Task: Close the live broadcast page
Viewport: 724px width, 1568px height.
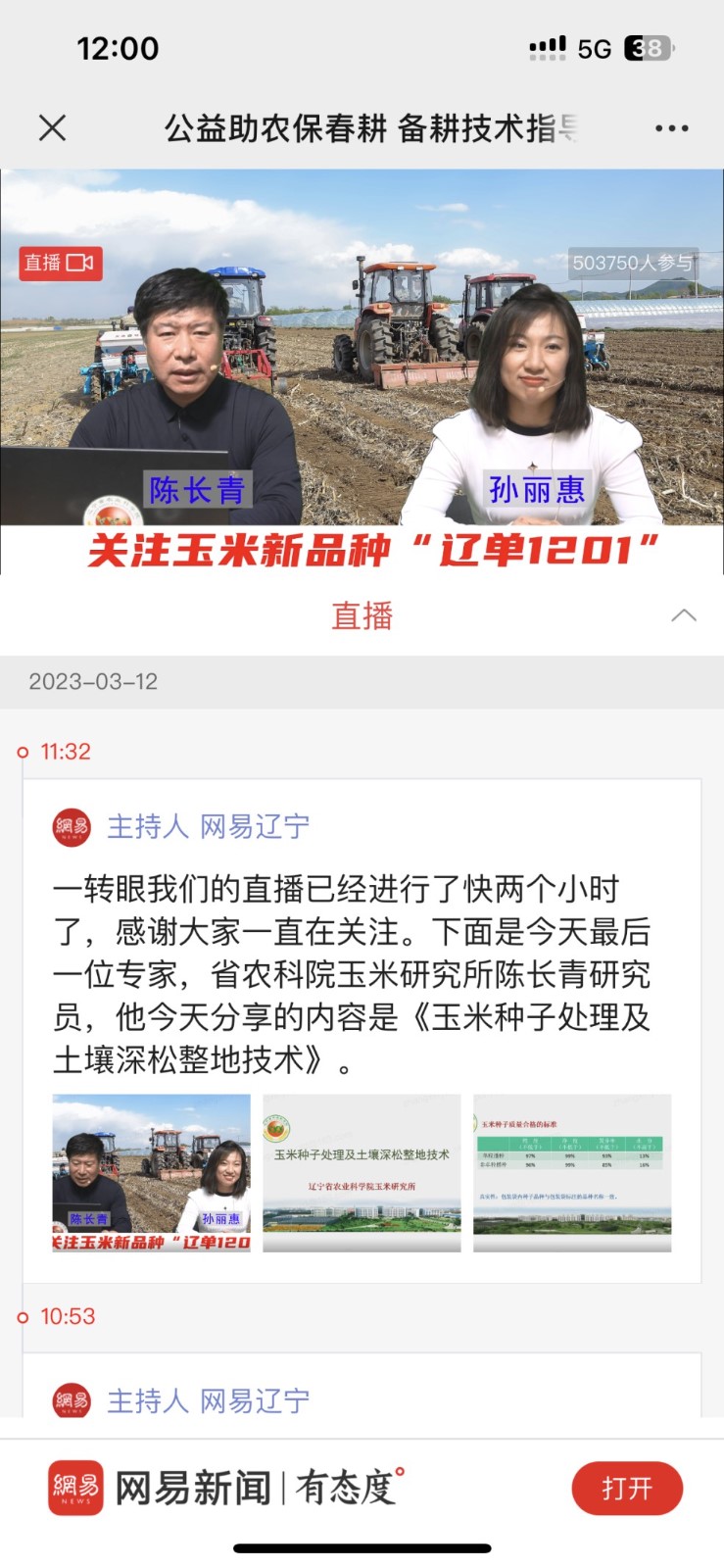Action: coord(52,127)
